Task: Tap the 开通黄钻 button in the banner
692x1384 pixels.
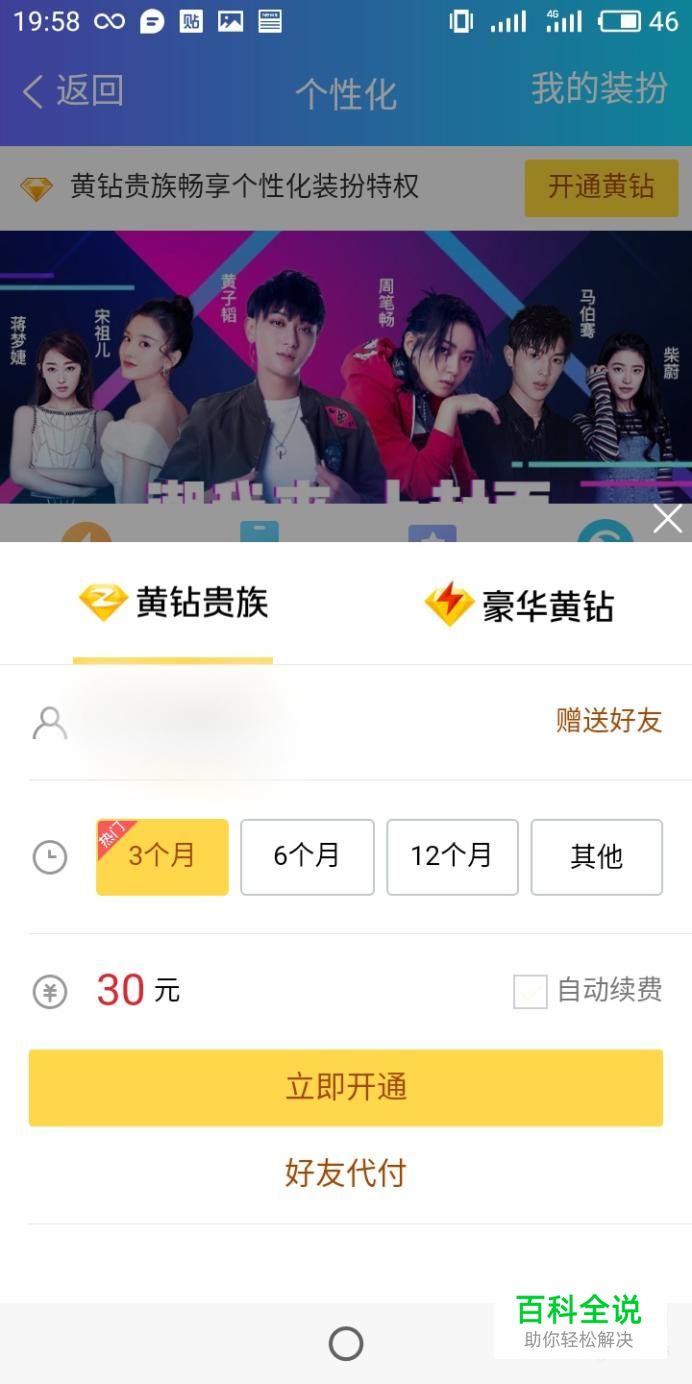Action: (601, 187)
